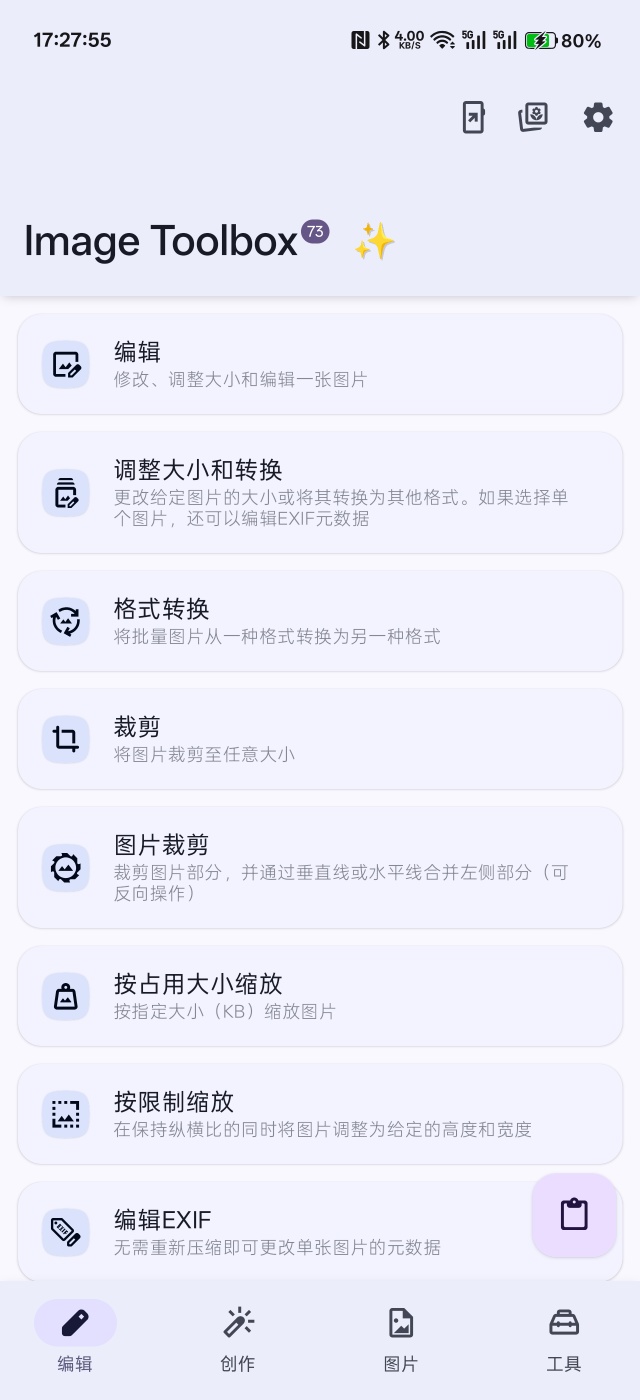Open 图片裁剪 cutting tool
This screenshot has height=1400, width=640.
320,867
